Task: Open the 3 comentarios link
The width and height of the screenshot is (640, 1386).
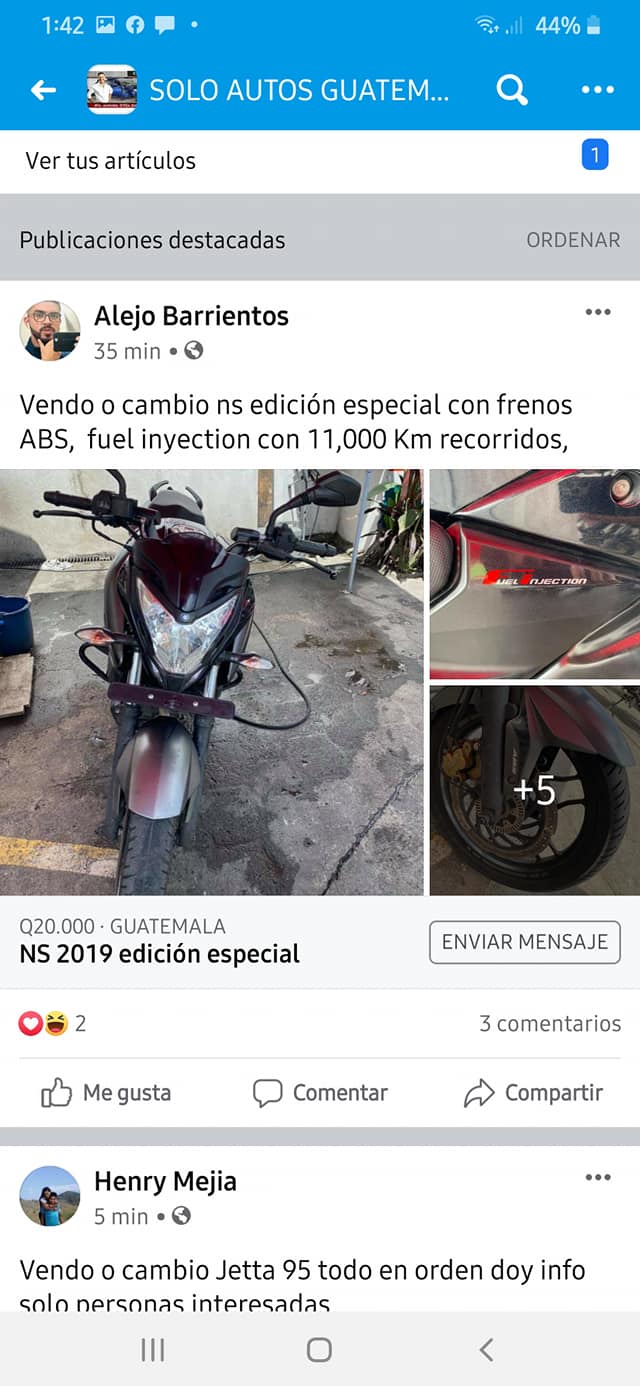Action: (550, 1023)
